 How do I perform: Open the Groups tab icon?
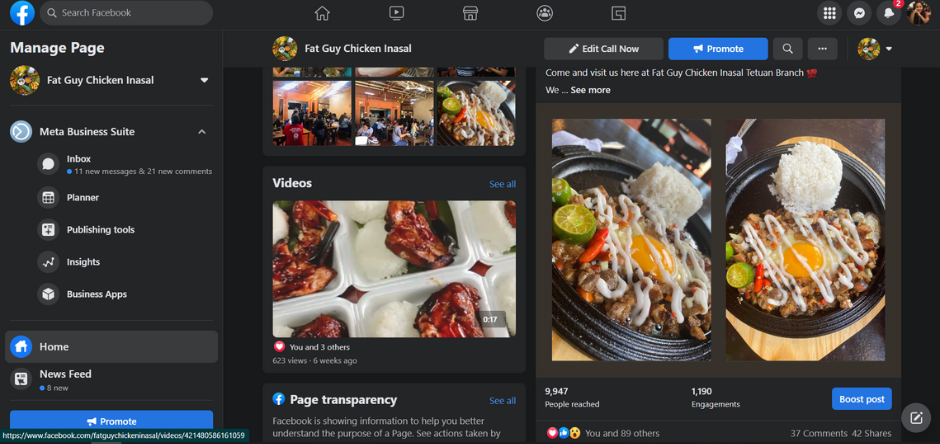tap(544, 13)
